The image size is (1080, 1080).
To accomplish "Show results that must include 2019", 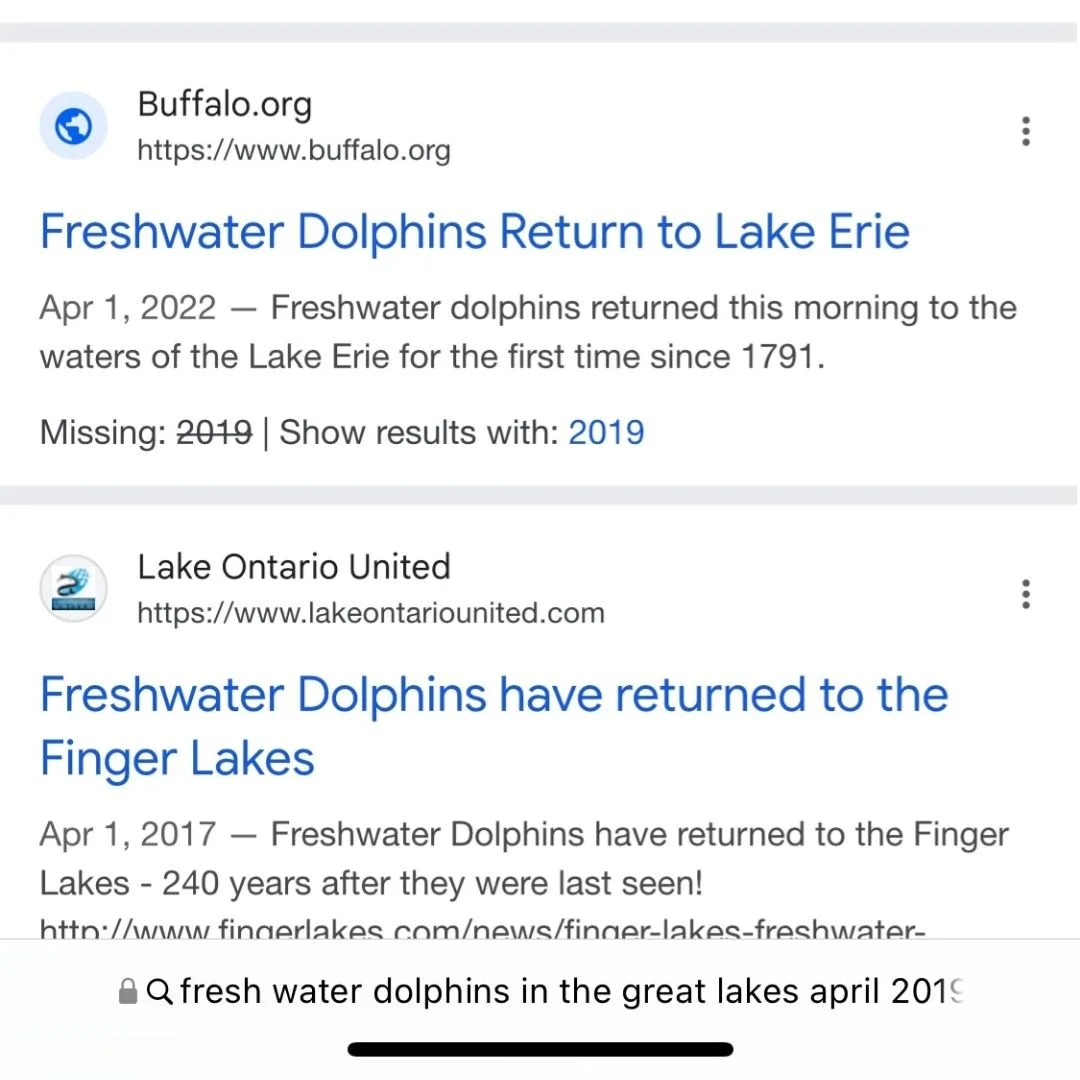I will pyautogui.click(x=606, y=433).
